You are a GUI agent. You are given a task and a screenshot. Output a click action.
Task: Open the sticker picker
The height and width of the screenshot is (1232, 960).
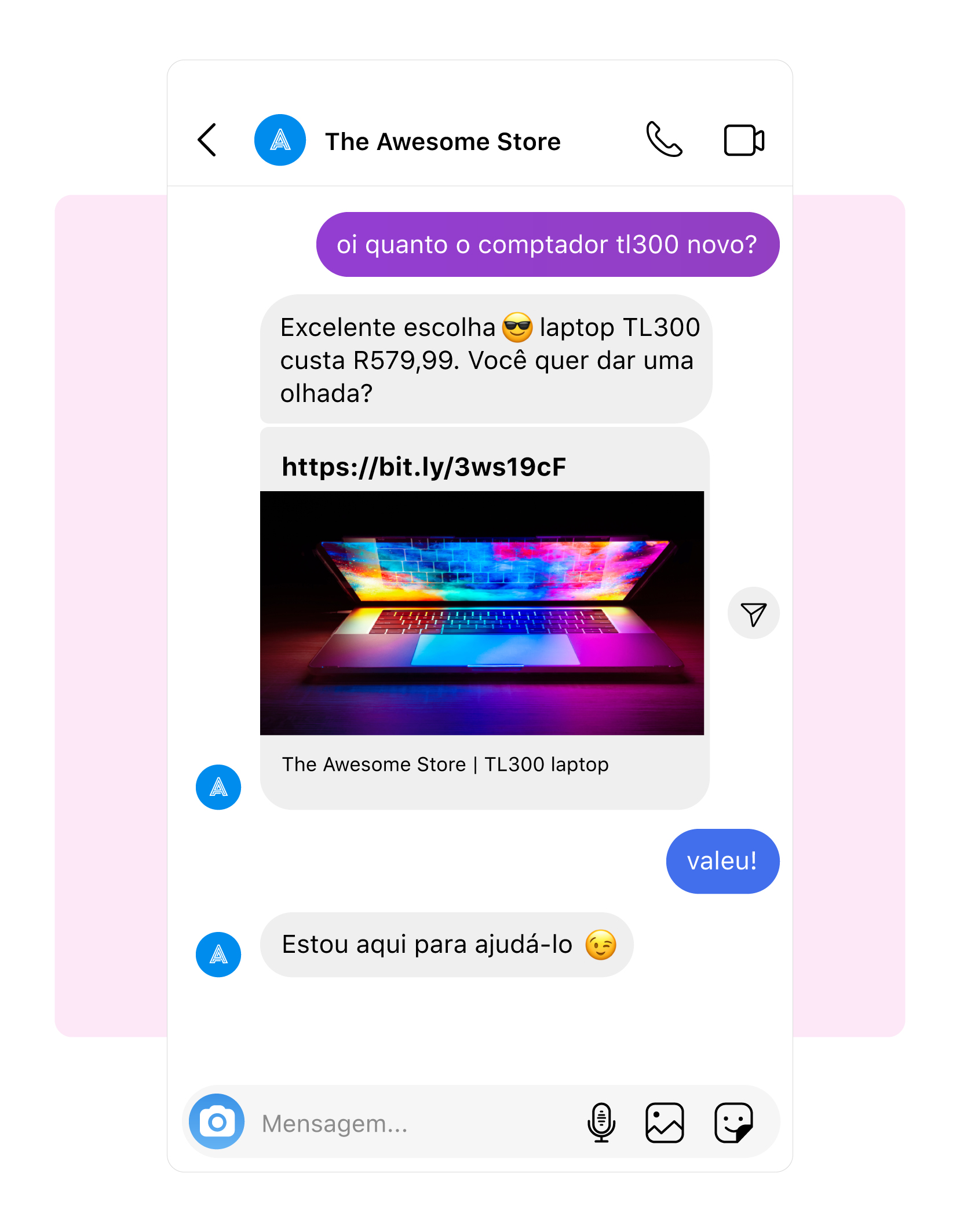[733, 1122]
